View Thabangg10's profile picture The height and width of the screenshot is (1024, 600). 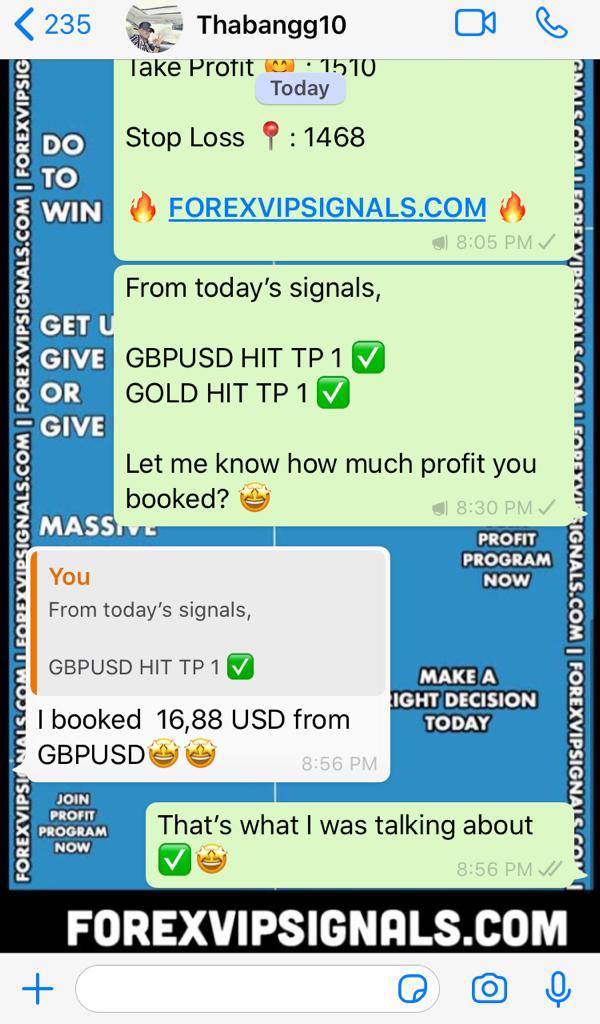click(154, 25)
